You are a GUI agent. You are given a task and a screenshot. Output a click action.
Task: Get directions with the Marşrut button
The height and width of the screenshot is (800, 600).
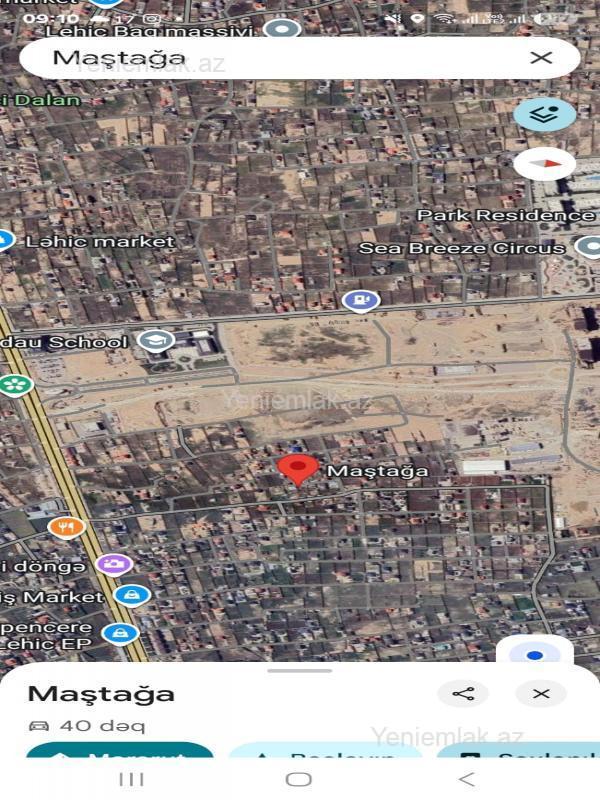click(120, 758)
